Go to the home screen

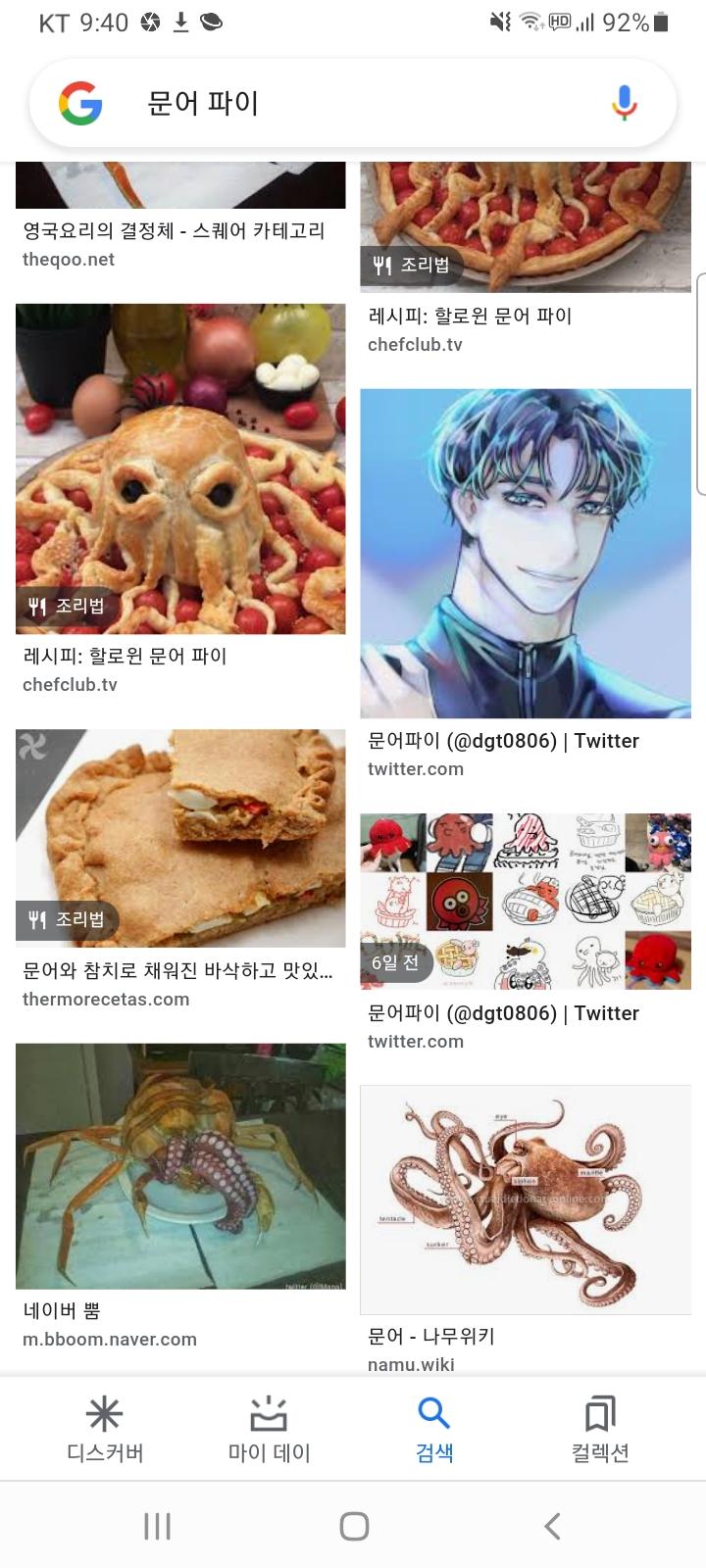pyautogui.click(x=354, y=1526)
